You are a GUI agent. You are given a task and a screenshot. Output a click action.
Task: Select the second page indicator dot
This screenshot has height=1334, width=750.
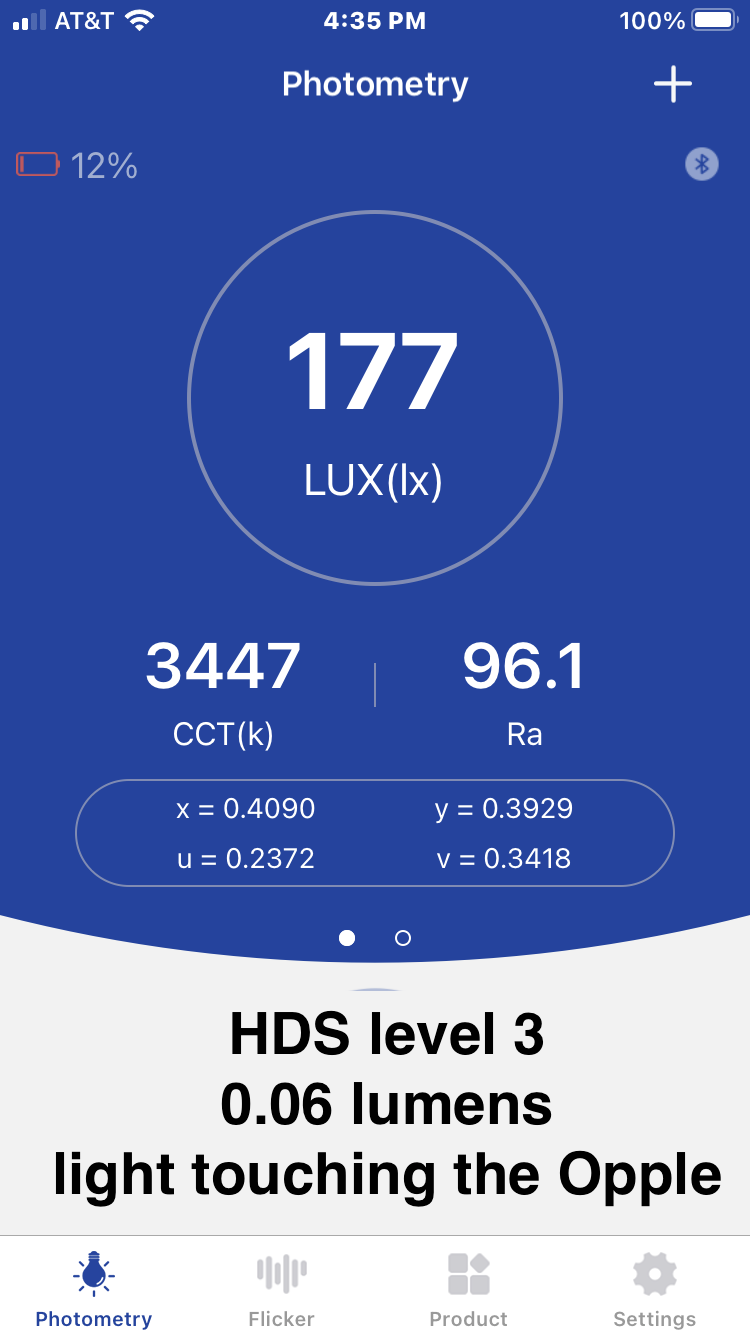click(x=403, y=938)
